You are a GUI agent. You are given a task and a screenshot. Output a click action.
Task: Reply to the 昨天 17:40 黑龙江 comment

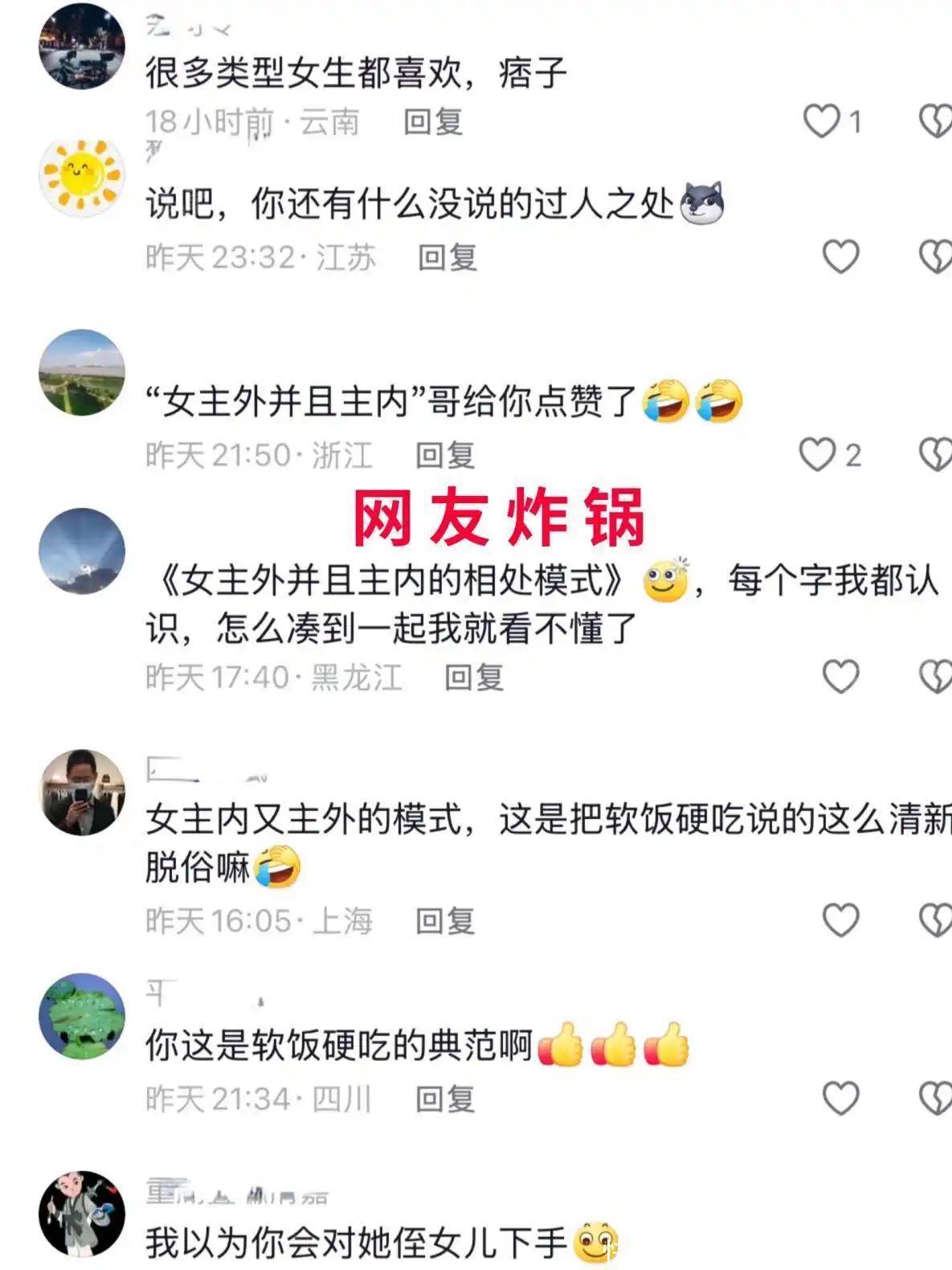coord(474,678)
